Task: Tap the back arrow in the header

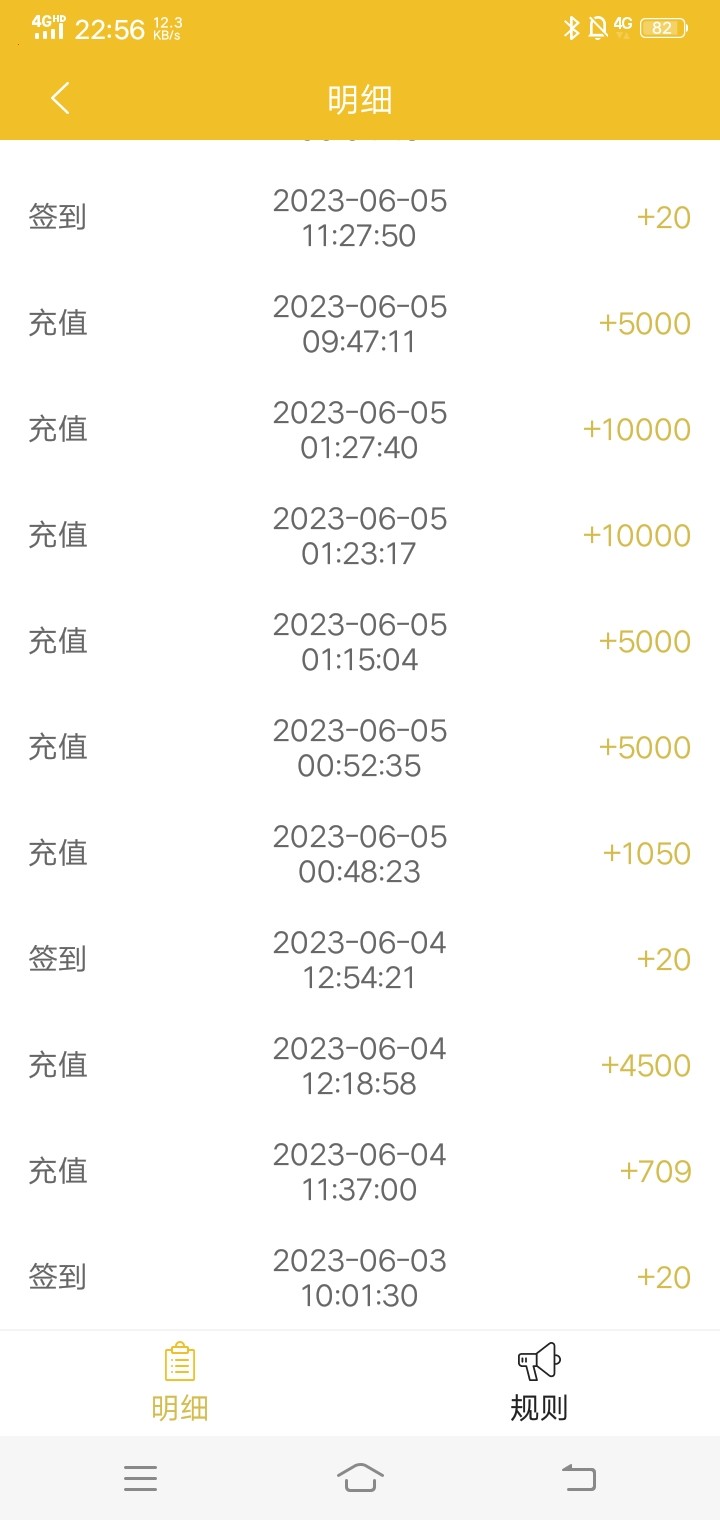Action: [x=58, y=98]
